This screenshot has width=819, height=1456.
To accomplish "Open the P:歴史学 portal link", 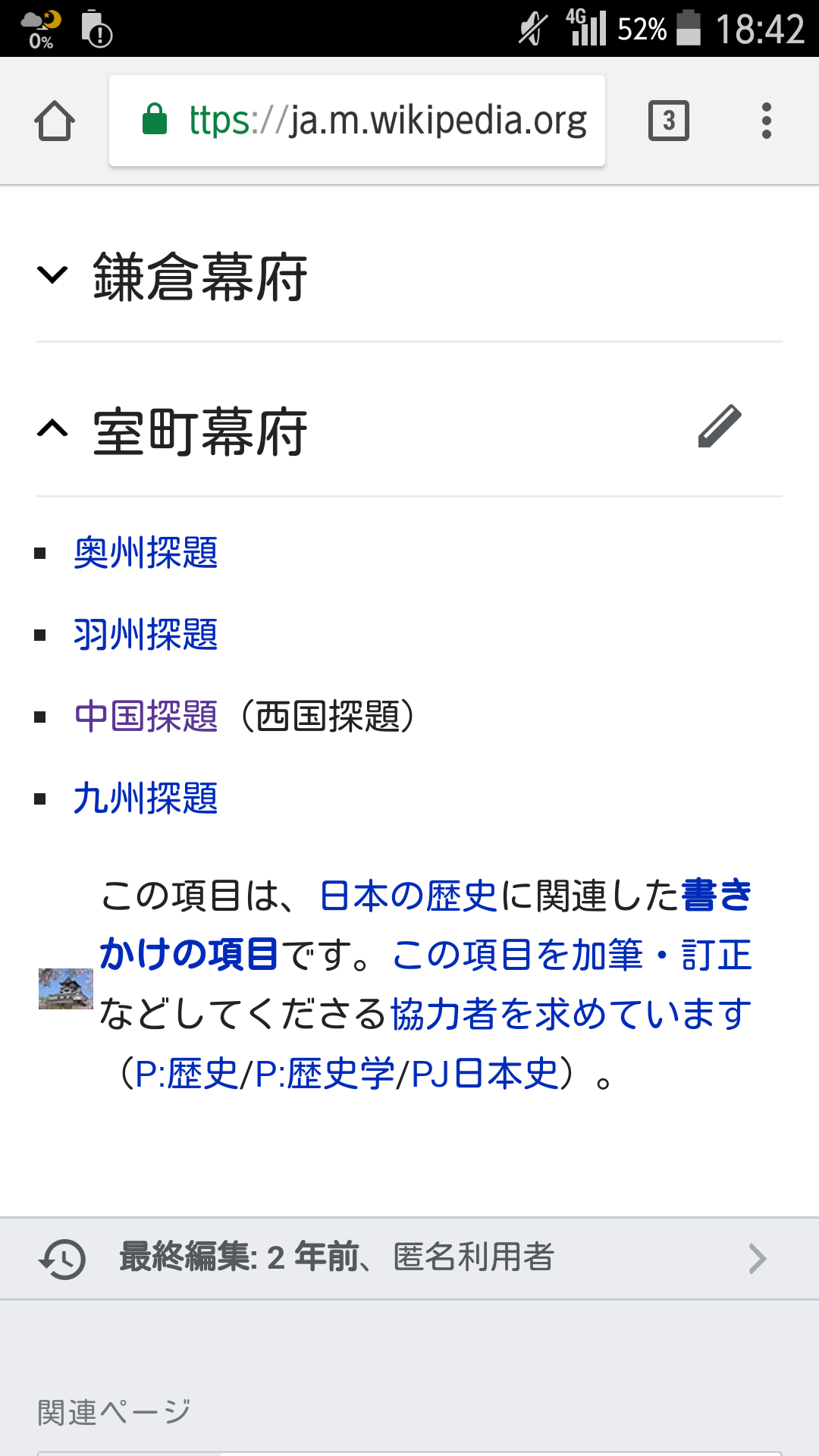I will (x=325, y=1074).
